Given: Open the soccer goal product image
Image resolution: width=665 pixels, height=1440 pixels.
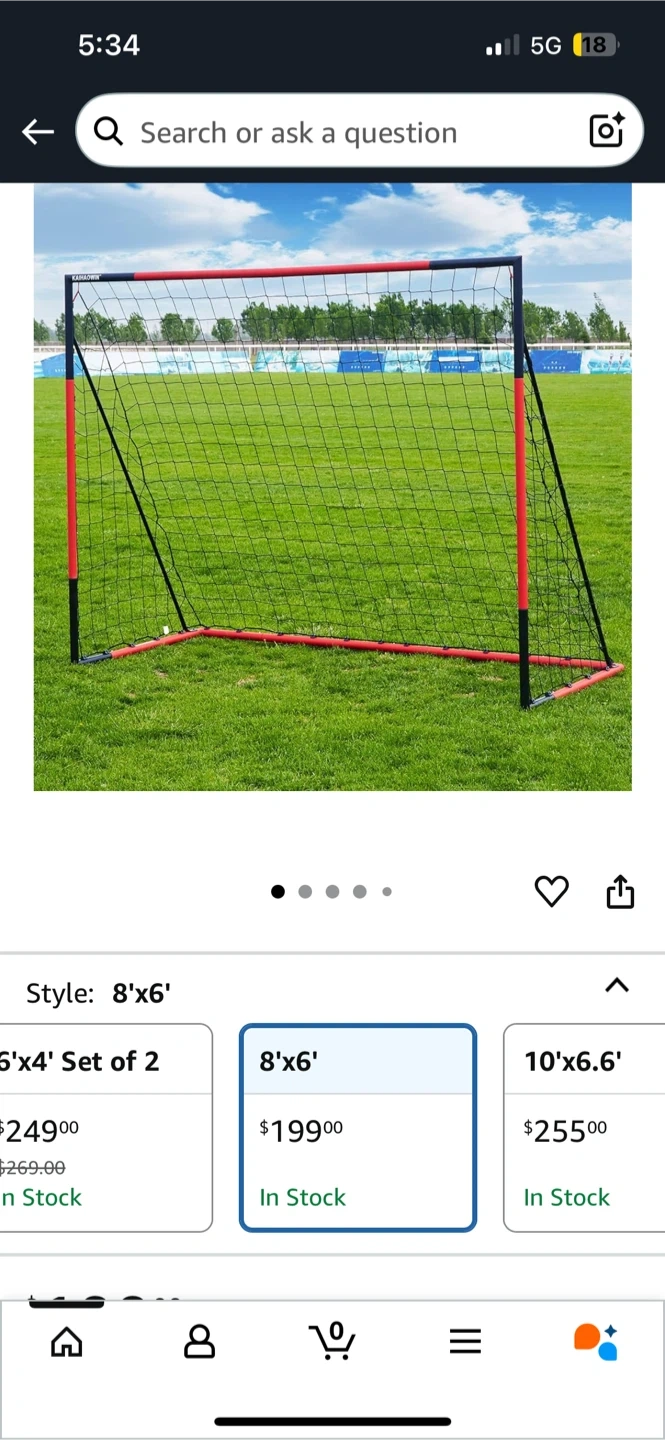Looking at the screenshot, I should (x=333, y=486).
